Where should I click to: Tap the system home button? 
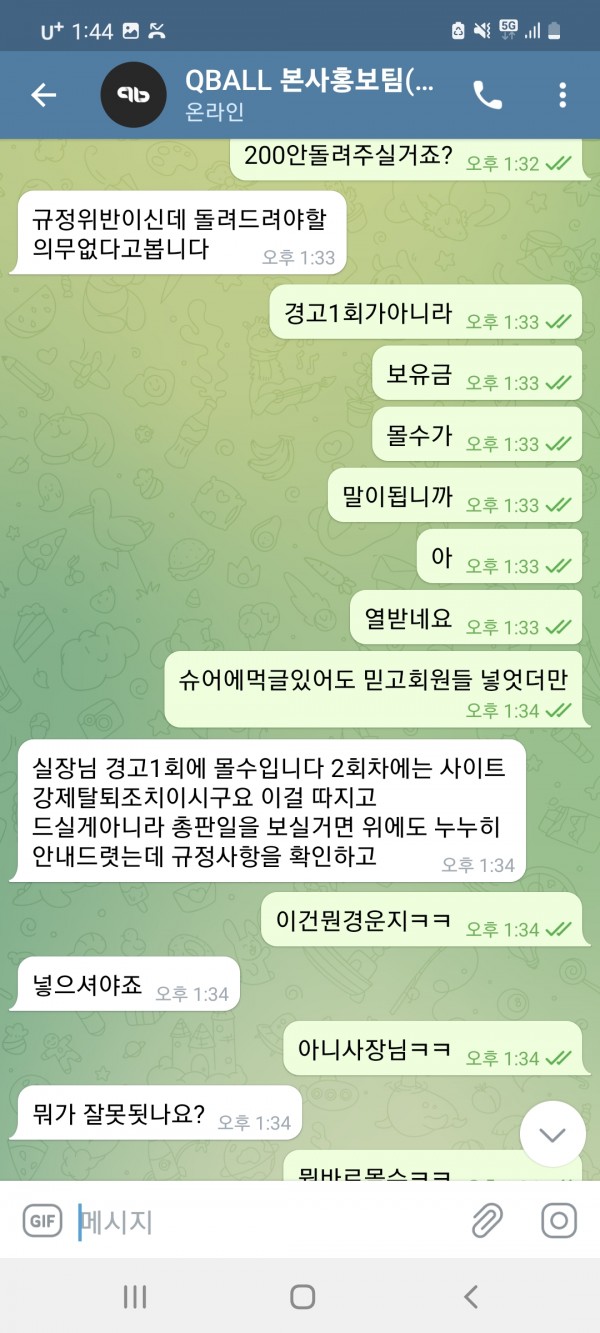click(x=302, y=1297)
